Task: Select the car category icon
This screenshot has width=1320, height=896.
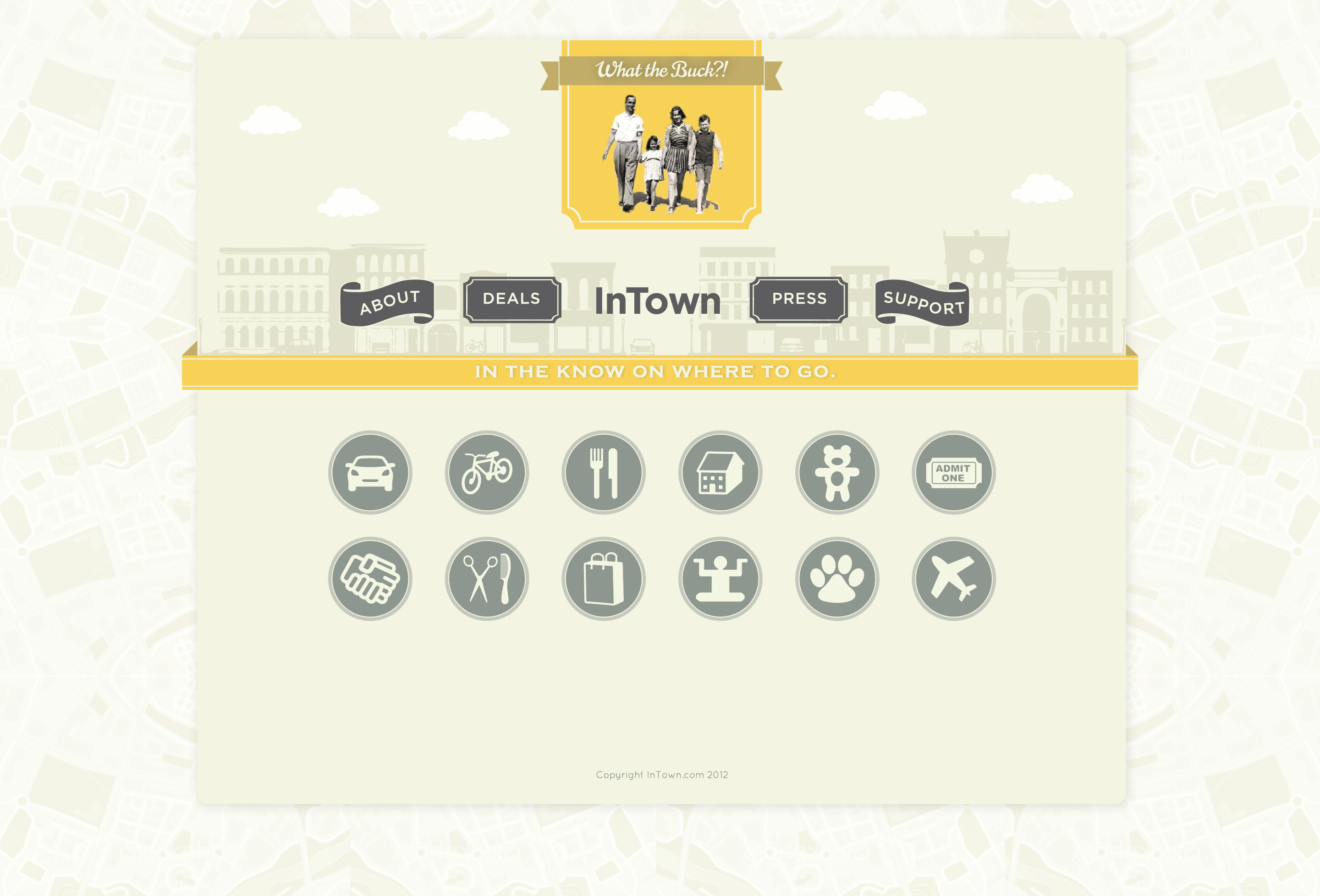Action: coord(370,472)
